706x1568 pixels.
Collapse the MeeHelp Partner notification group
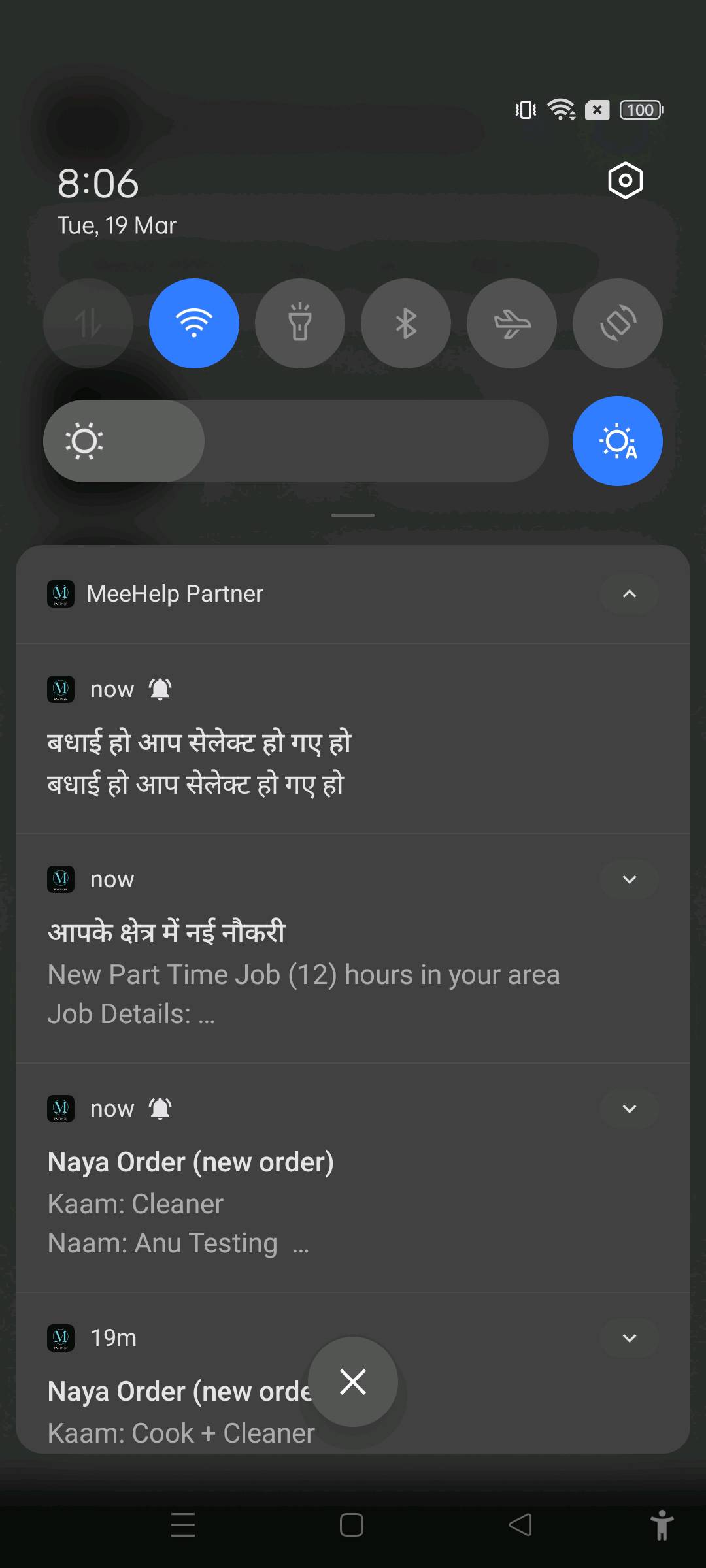pyautogui.click(x=630, y=594)
